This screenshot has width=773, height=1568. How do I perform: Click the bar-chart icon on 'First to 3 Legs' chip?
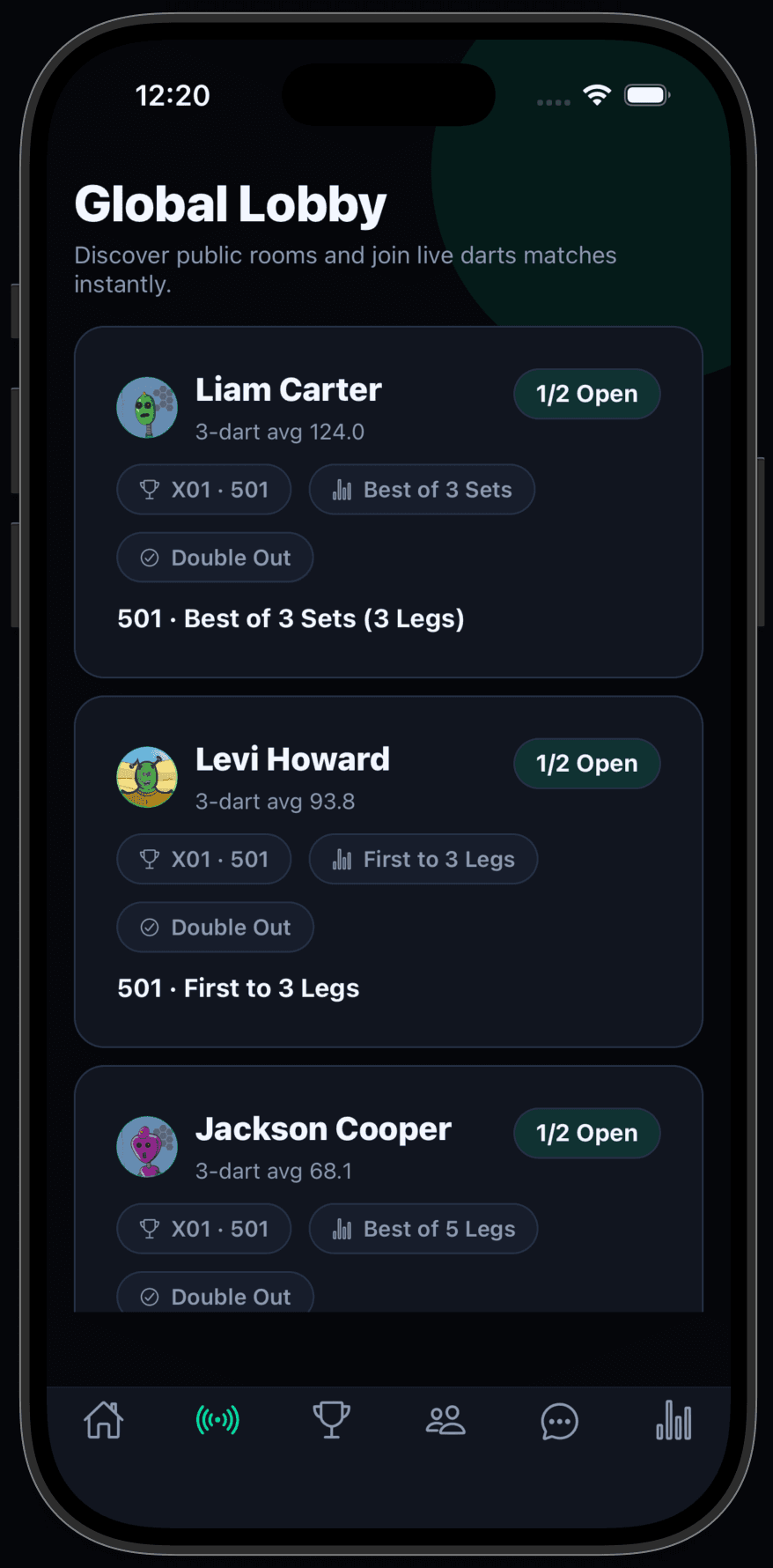342,859
